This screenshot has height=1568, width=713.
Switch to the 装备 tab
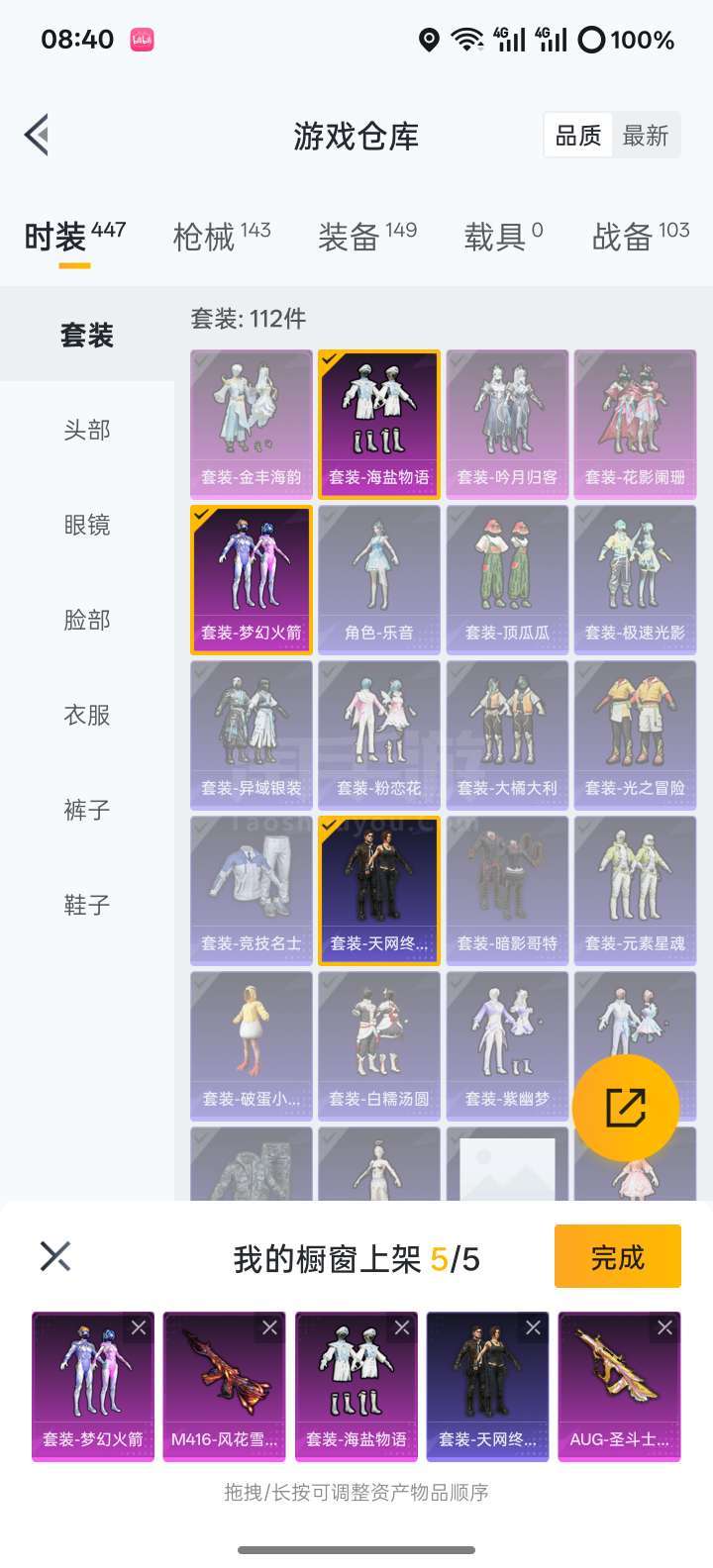pyautogui.click(x=367, y=236)
